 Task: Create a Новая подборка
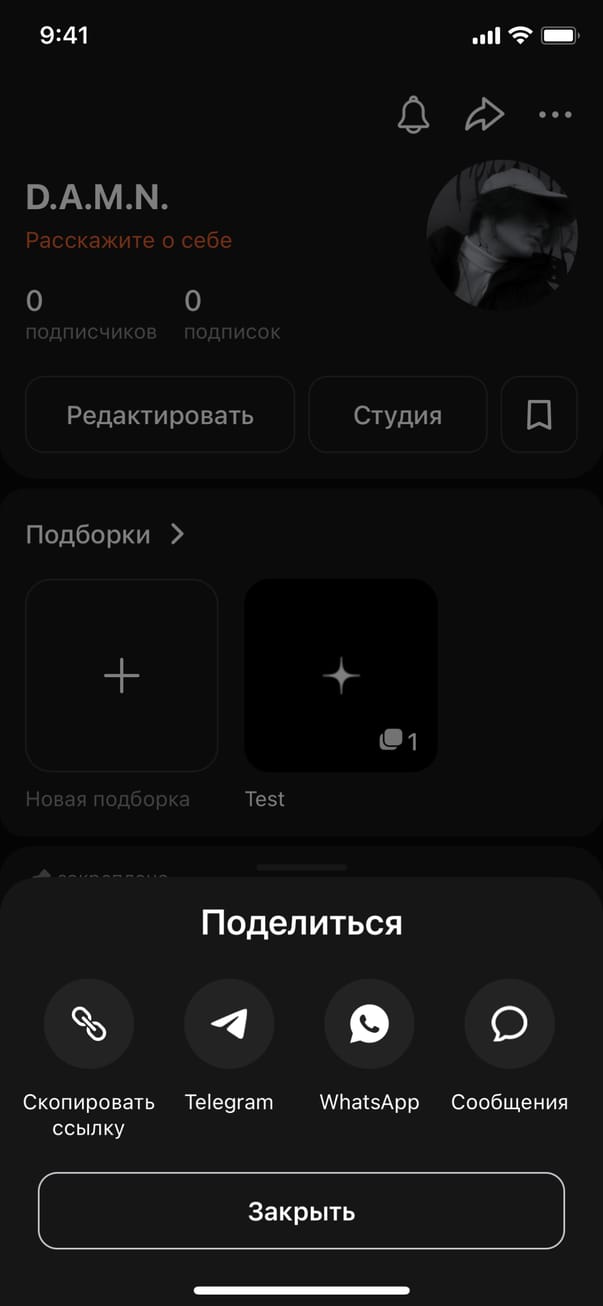point(121,676)
